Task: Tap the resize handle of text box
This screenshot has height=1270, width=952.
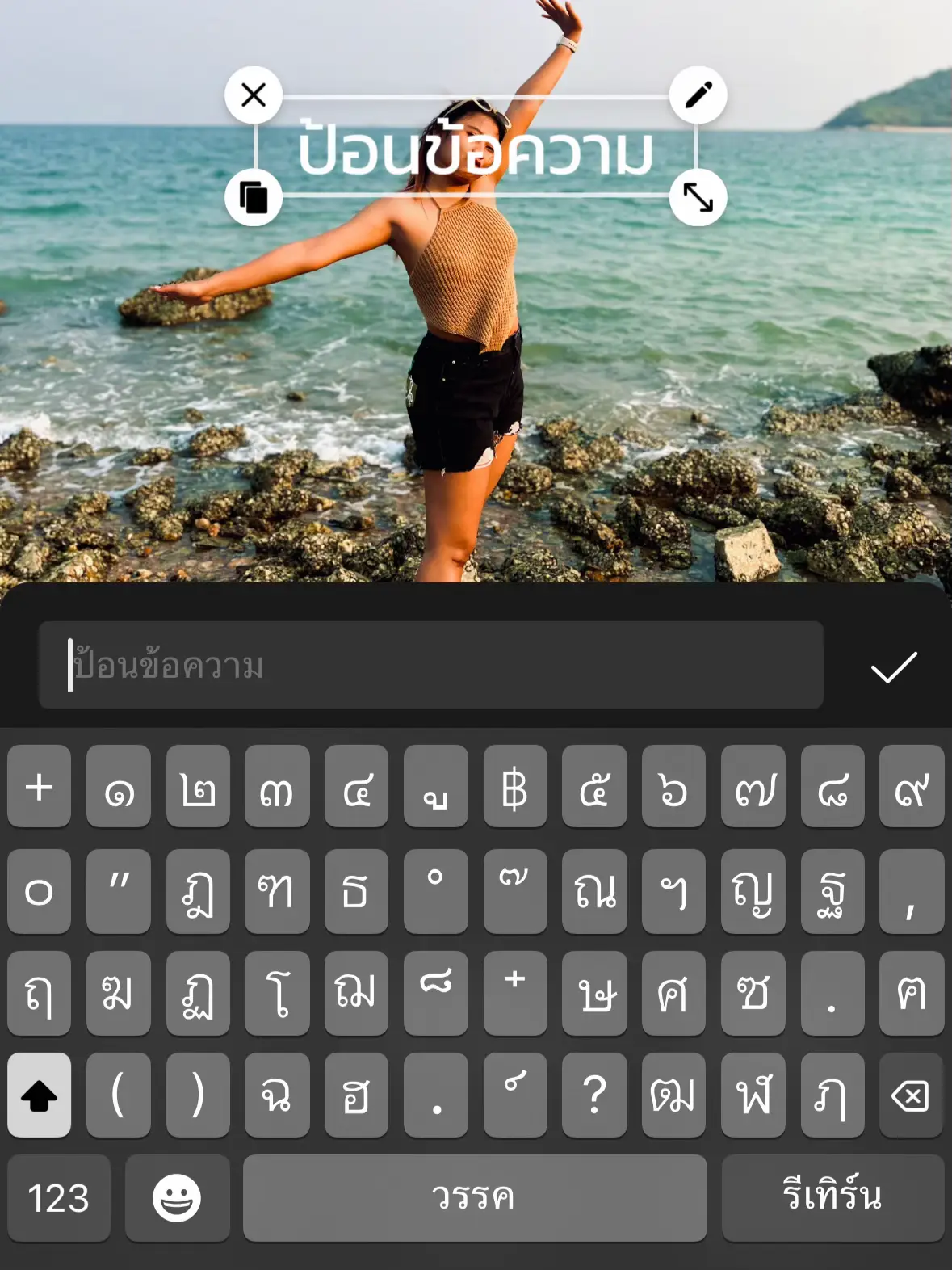Action: point(698,197)
